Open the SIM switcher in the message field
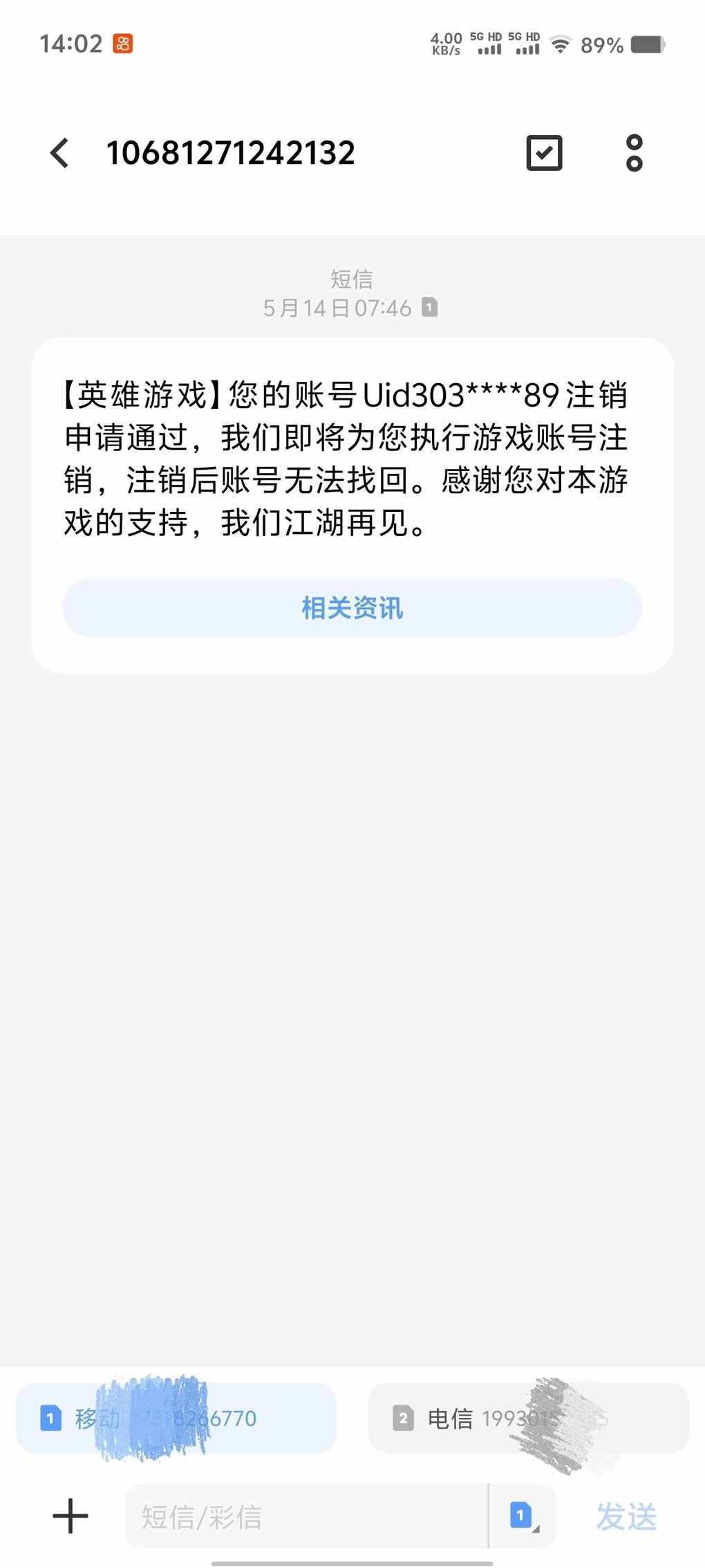 (523, 1516)
